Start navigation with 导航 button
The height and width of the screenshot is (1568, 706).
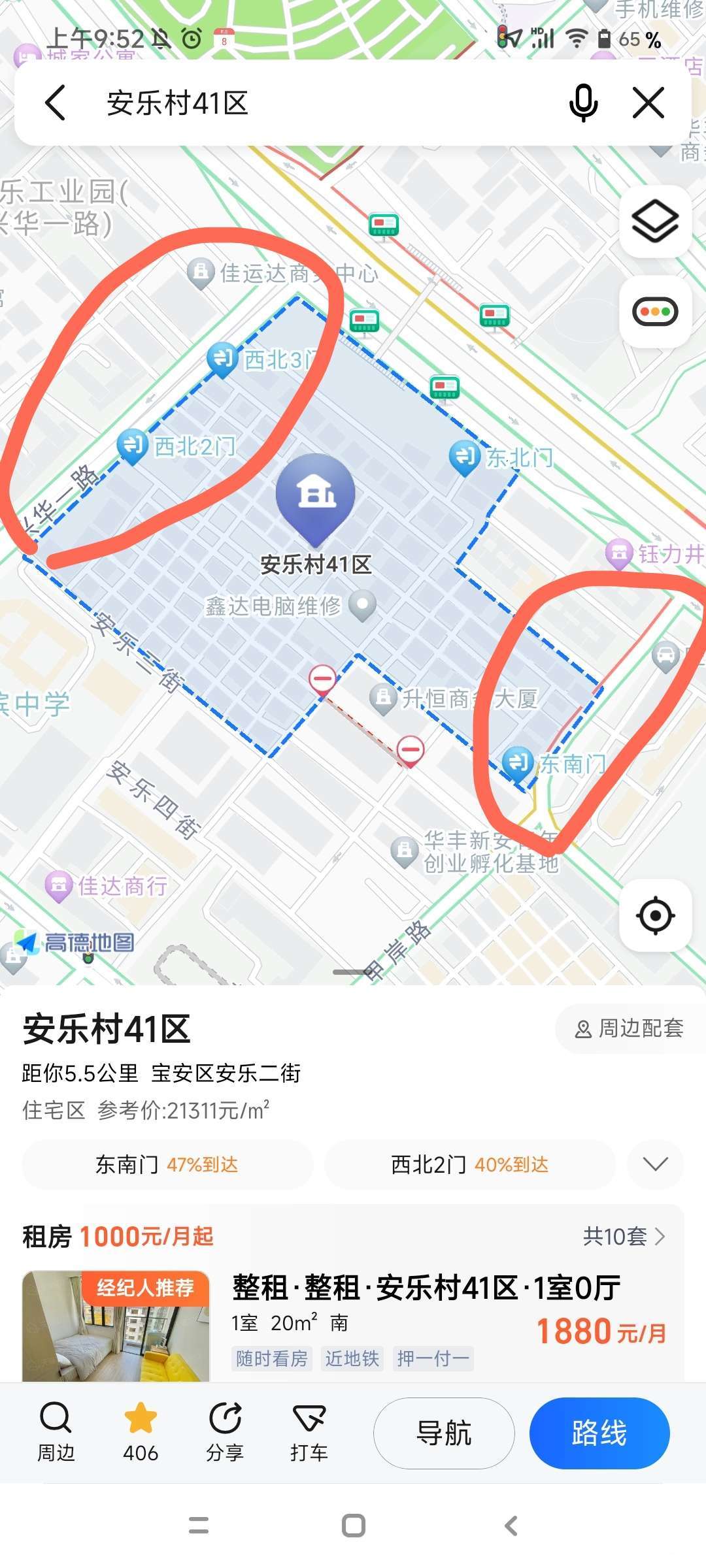coord(444,1433)
